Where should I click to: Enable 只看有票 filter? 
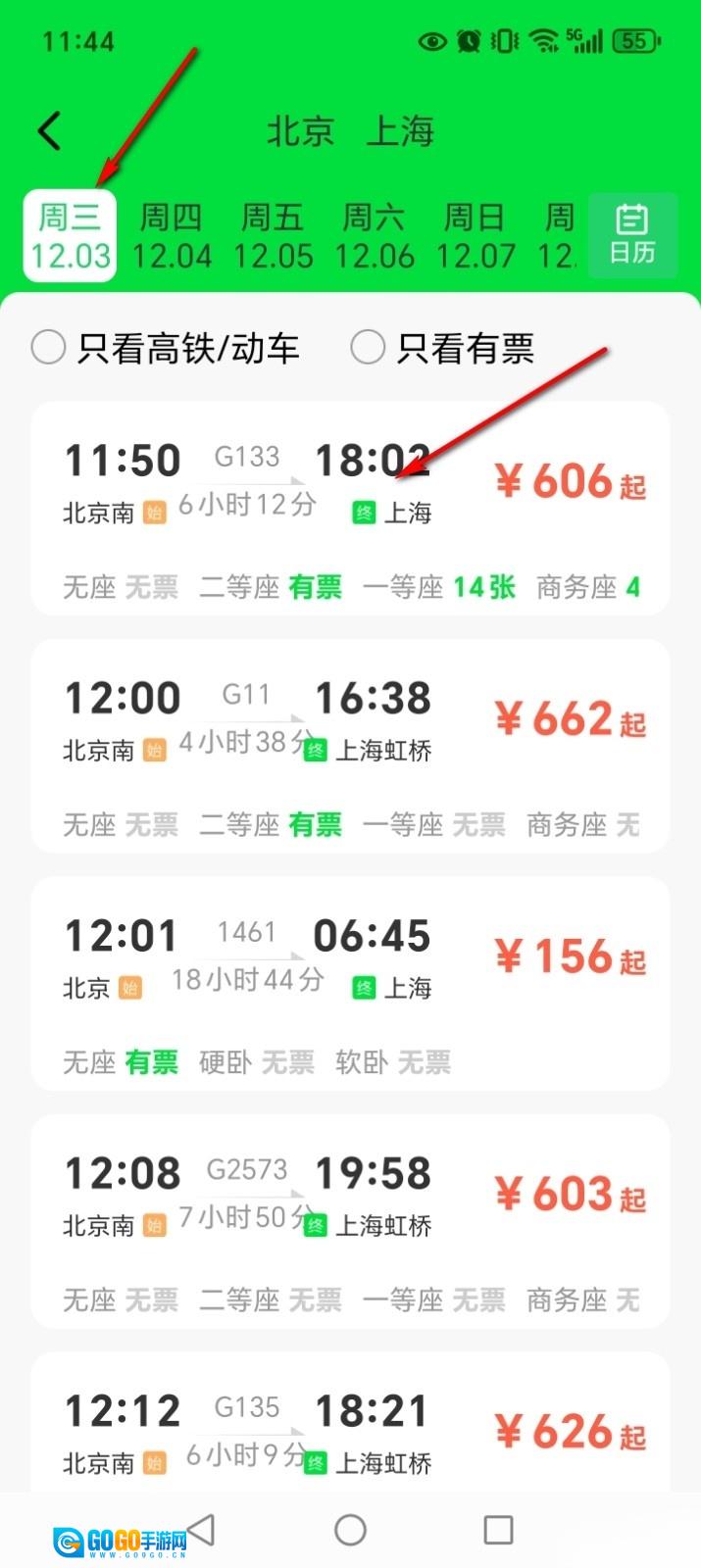click(x=368, y=347)
